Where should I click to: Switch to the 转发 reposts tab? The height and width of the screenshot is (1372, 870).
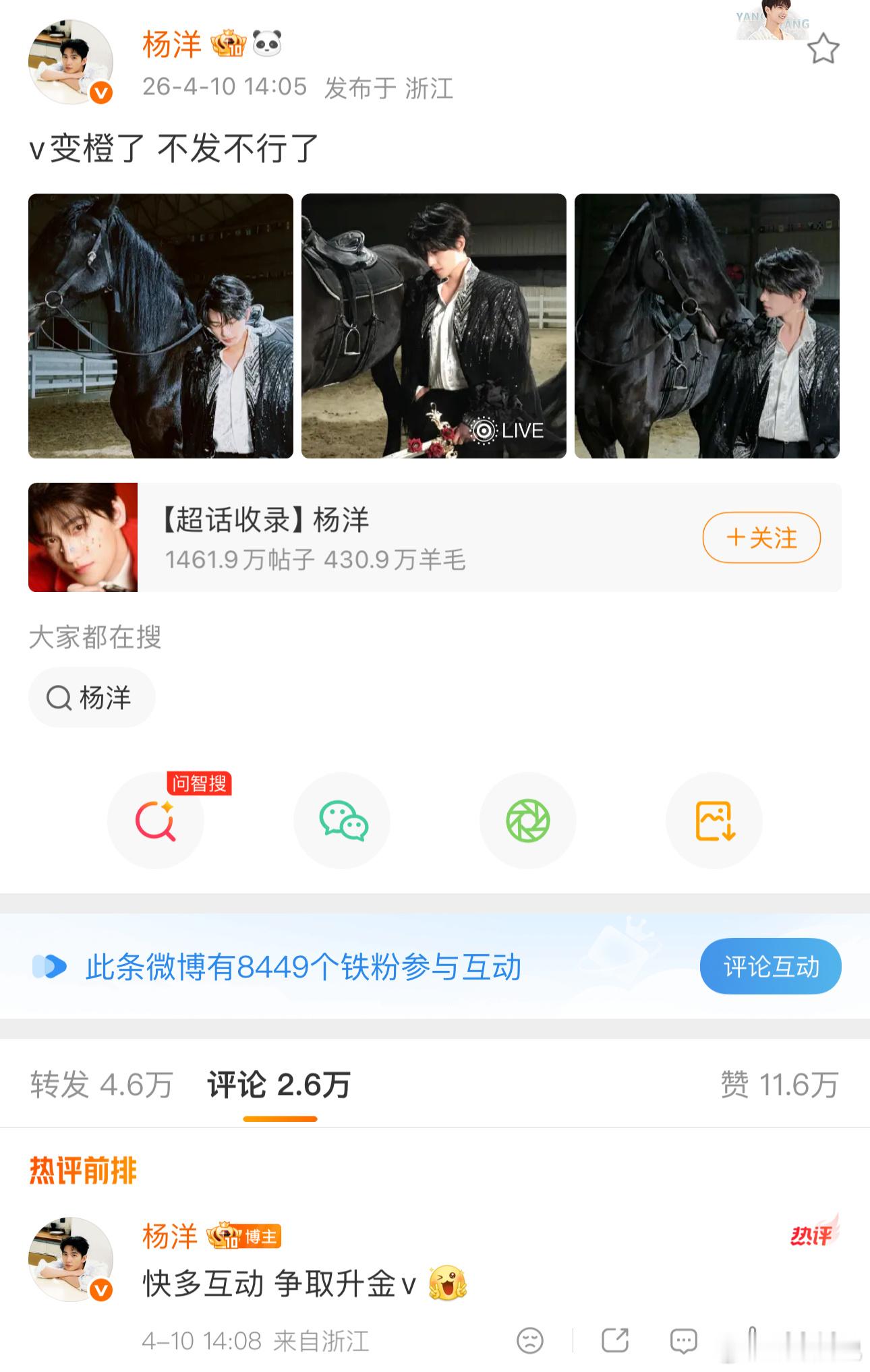pyautogui.click(x=101, y=1082)
